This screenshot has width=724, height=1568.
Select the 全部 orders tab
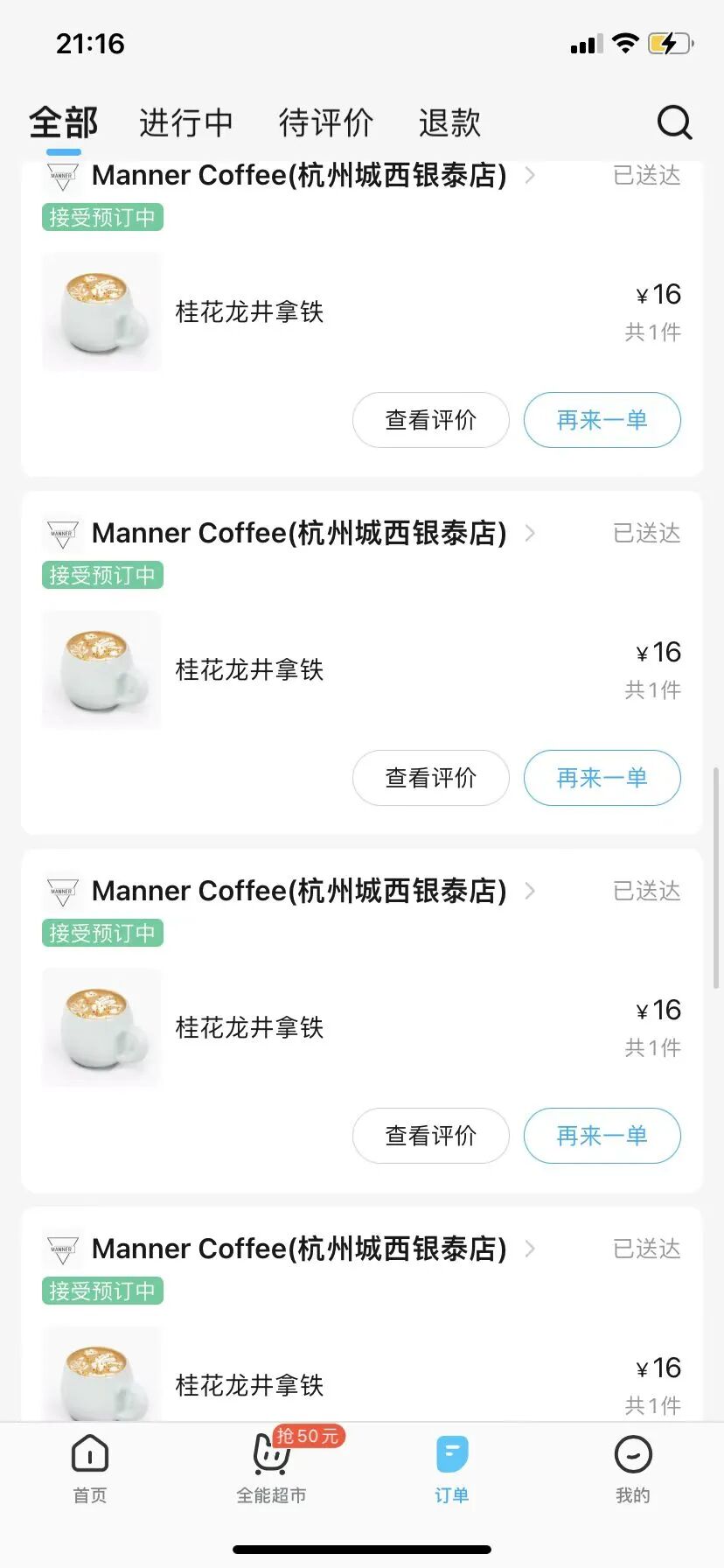coord(63,122)
